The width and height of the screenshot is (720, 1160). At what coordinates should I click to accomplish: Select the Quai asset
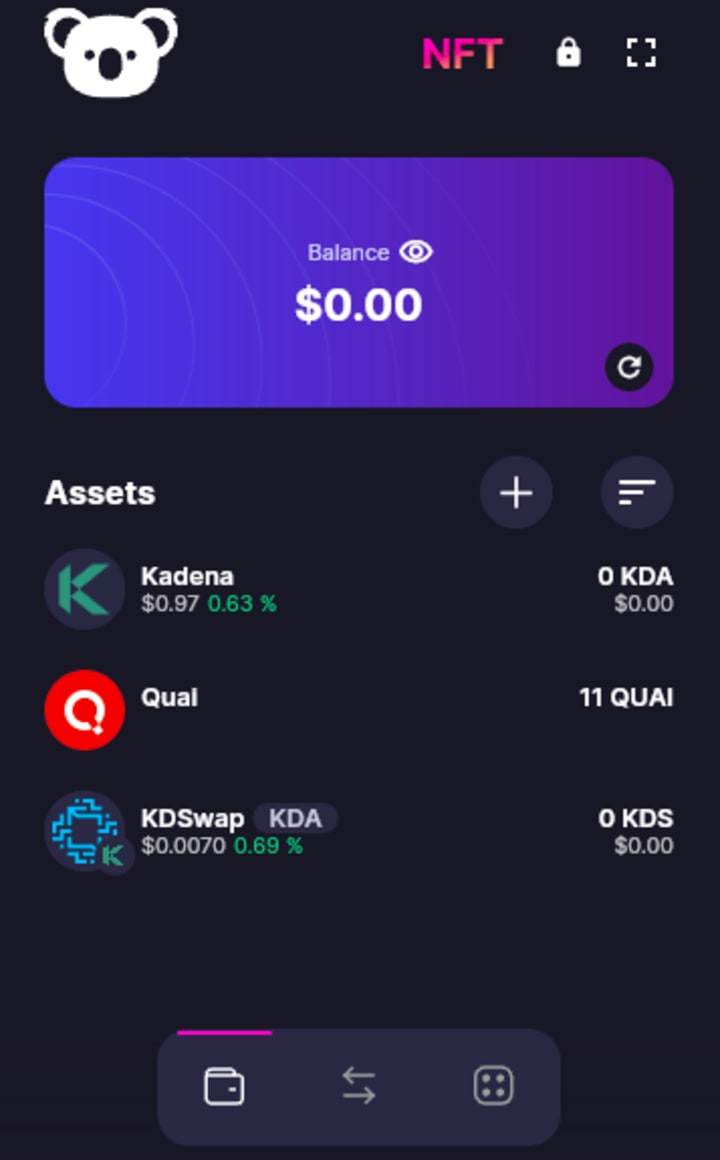(x=358, y=709)
